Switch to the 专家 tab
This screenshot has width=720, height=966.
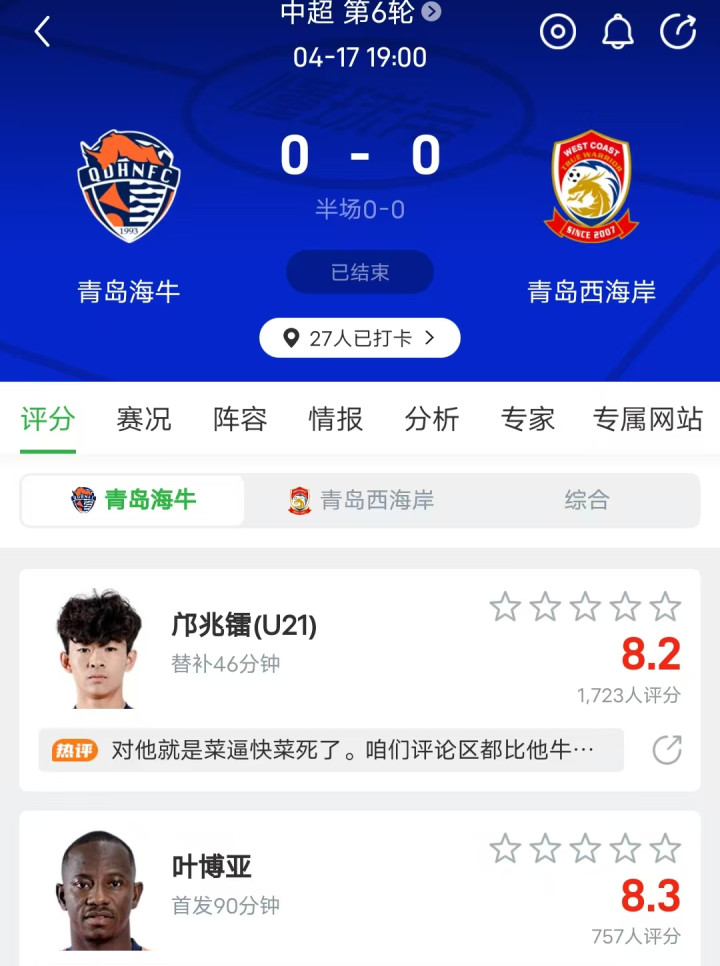528,419
